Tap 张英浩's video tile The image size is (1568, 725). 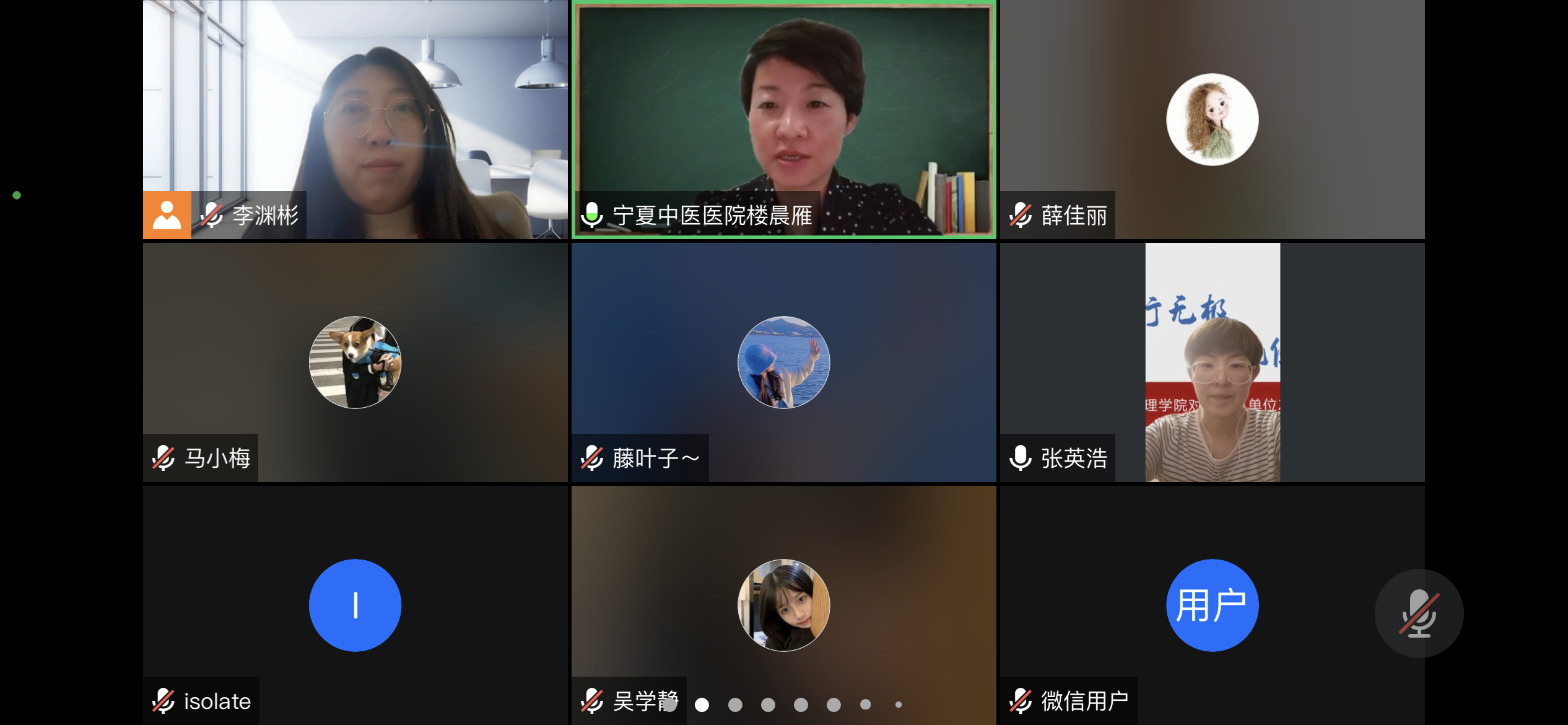(x=1212, y=362)
